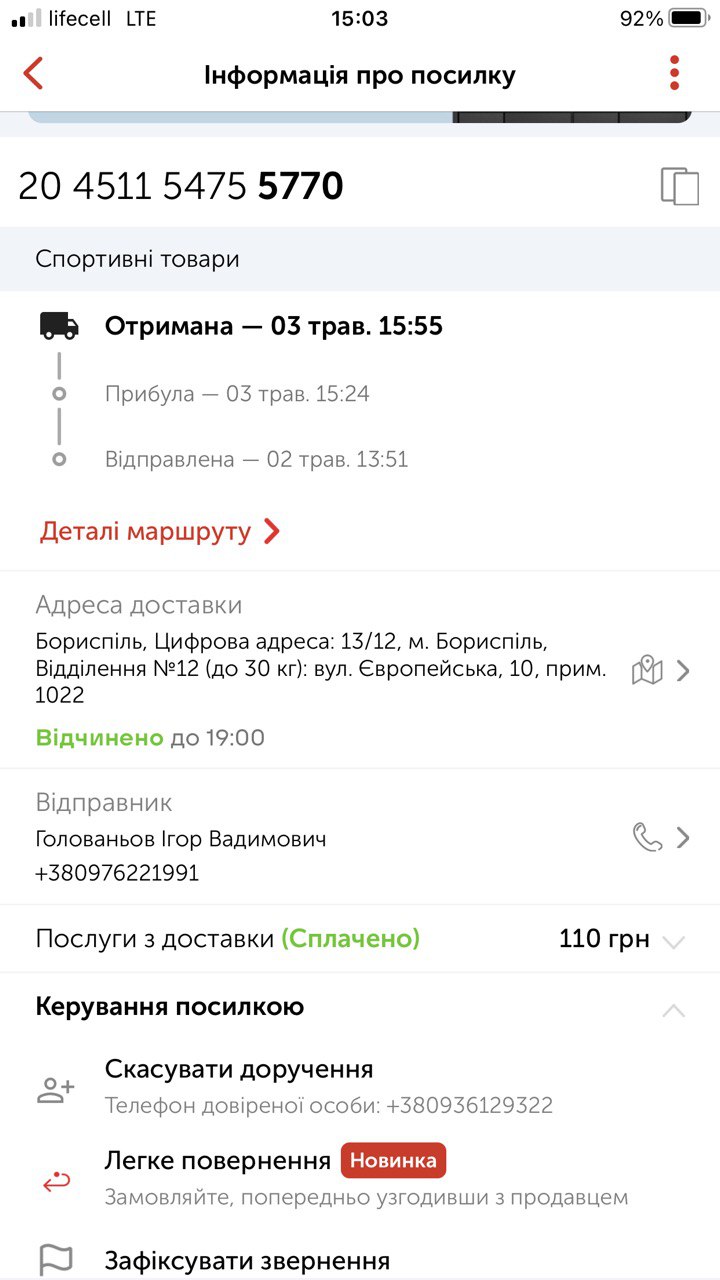Open Деталі маршруту route details

(160, 531)
